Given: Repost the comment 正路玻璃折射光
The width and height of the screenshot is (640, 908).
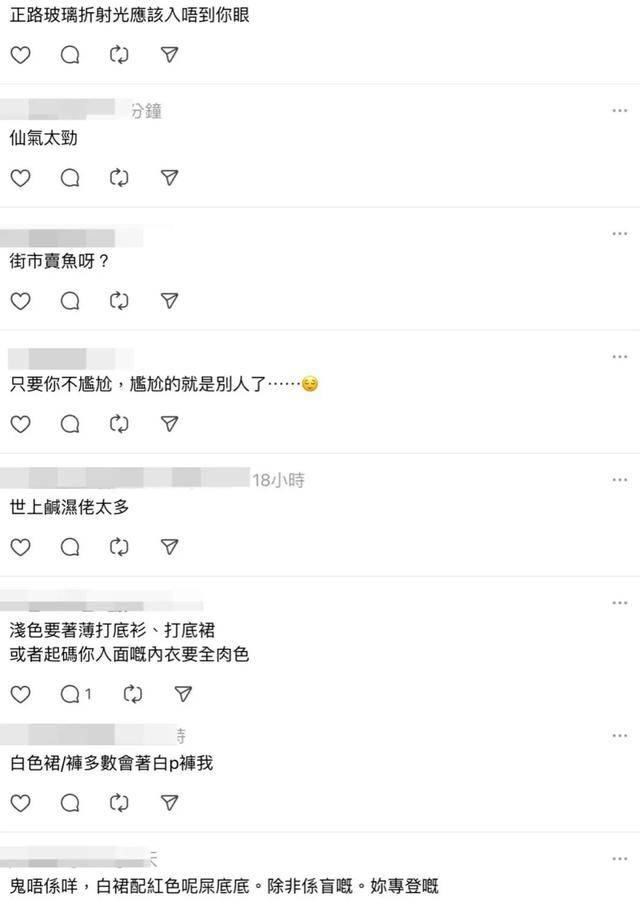Looking at the screenshot, I should pos(120,54).
